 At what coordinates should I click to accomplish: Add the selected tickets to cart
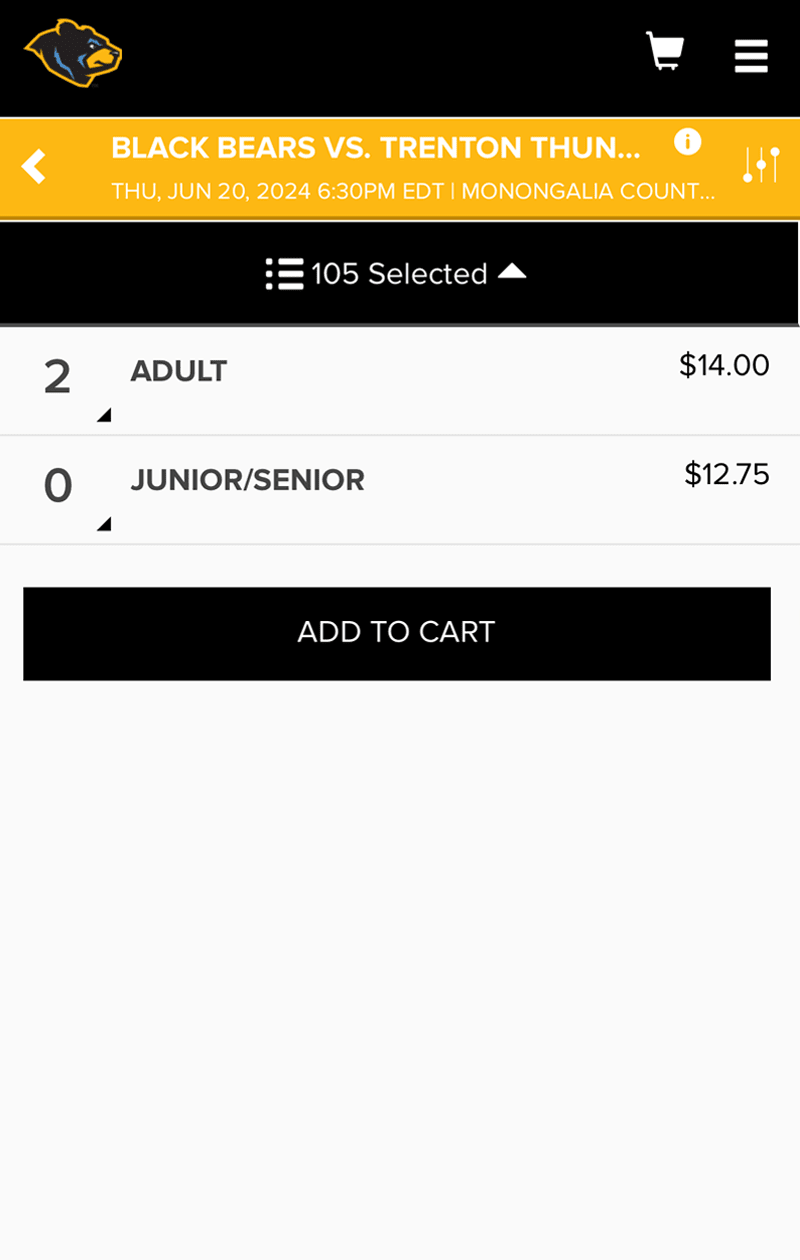[x=397, y=633]
